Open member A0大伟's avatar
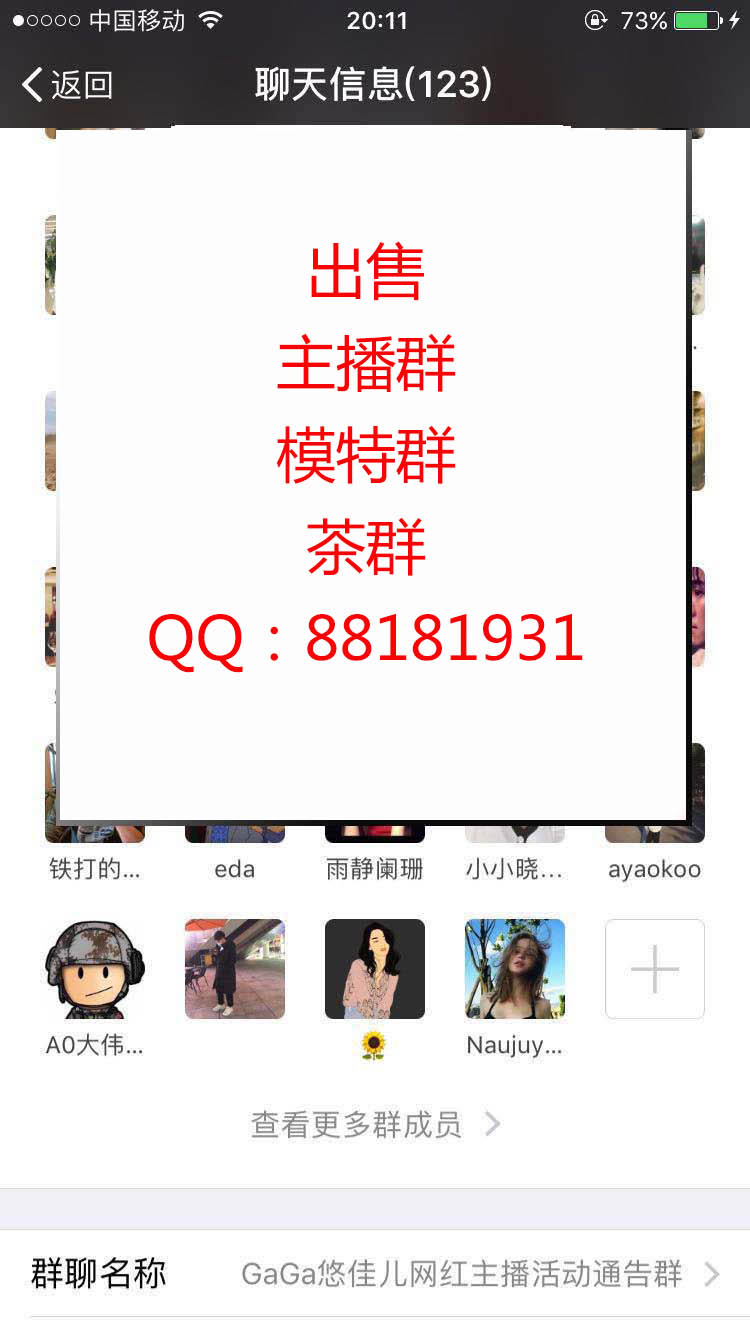Screen dimensions: 750x1334 [95, 969]
